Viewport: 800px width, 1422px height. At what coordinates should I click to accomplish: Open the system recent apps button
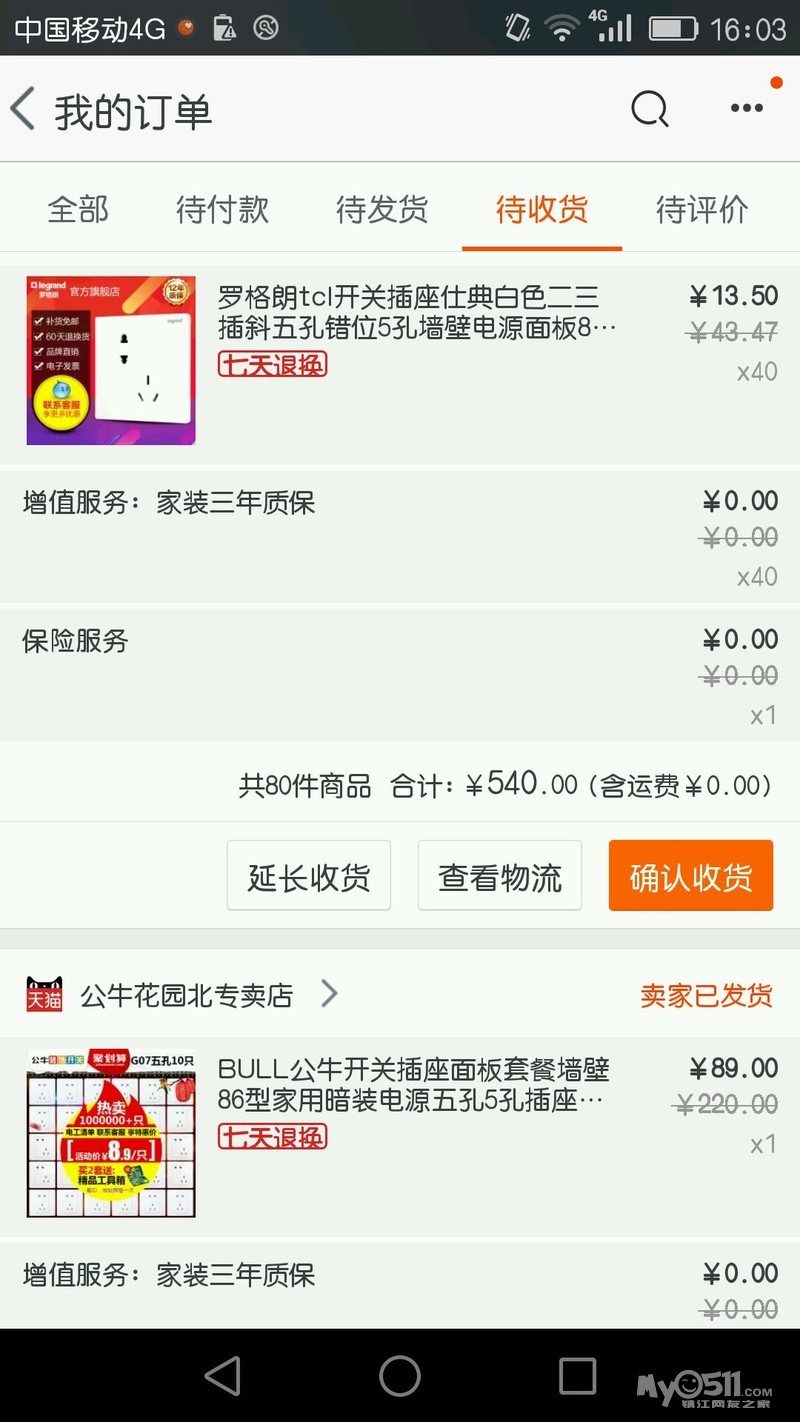(577, 1376)
